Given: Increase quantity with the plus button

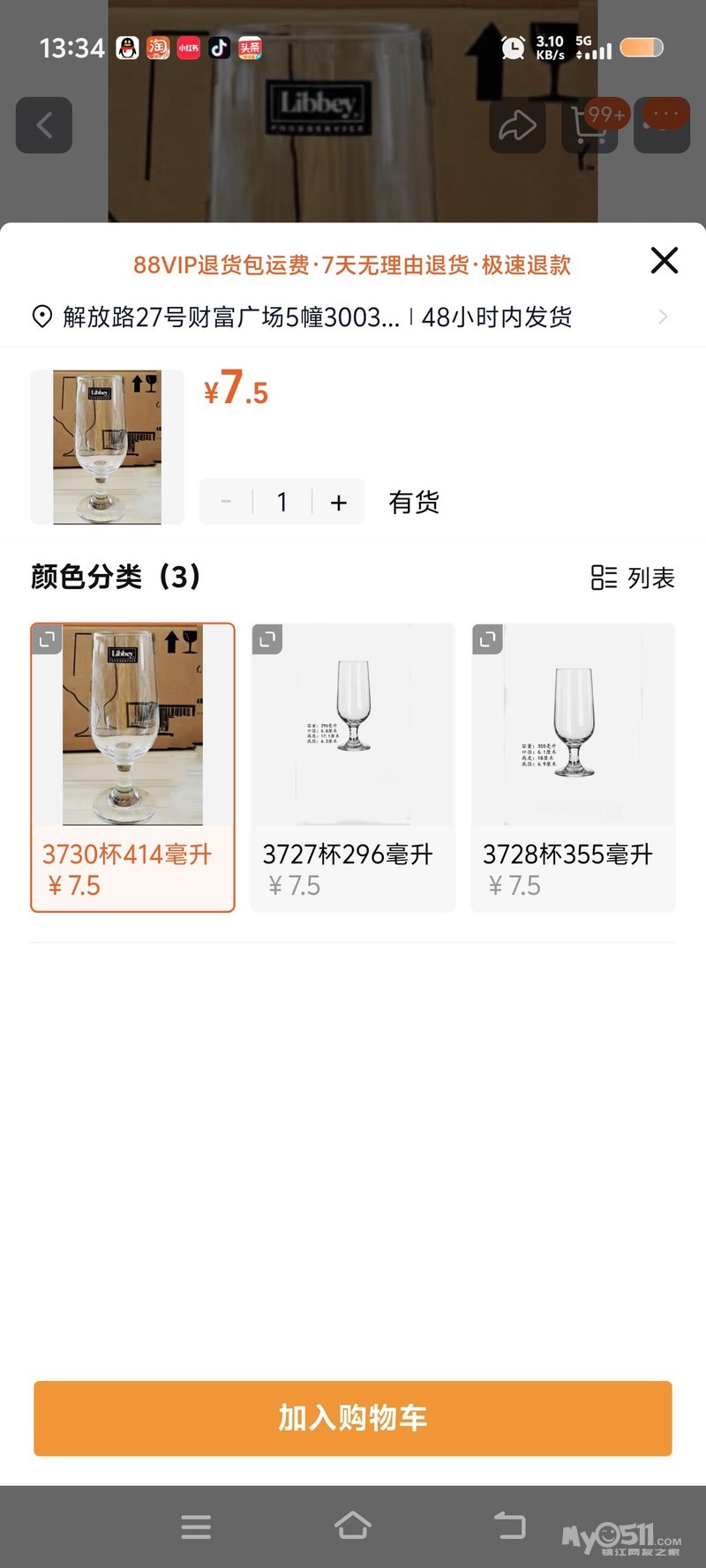Looking at the screenshot, I should [x=339, y=503].
